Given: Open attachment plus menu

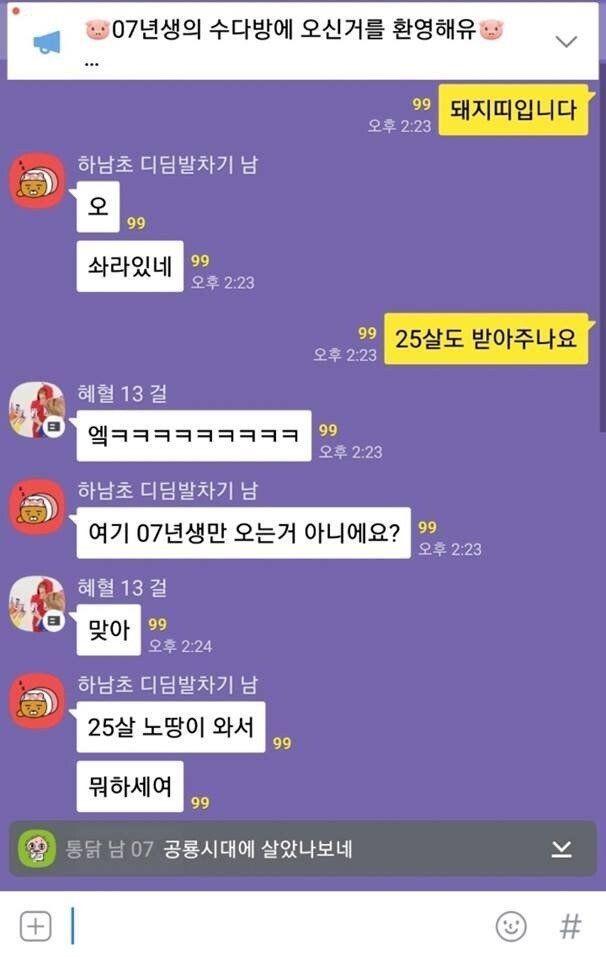Looking at the screenshot, I should click(36, 926).
